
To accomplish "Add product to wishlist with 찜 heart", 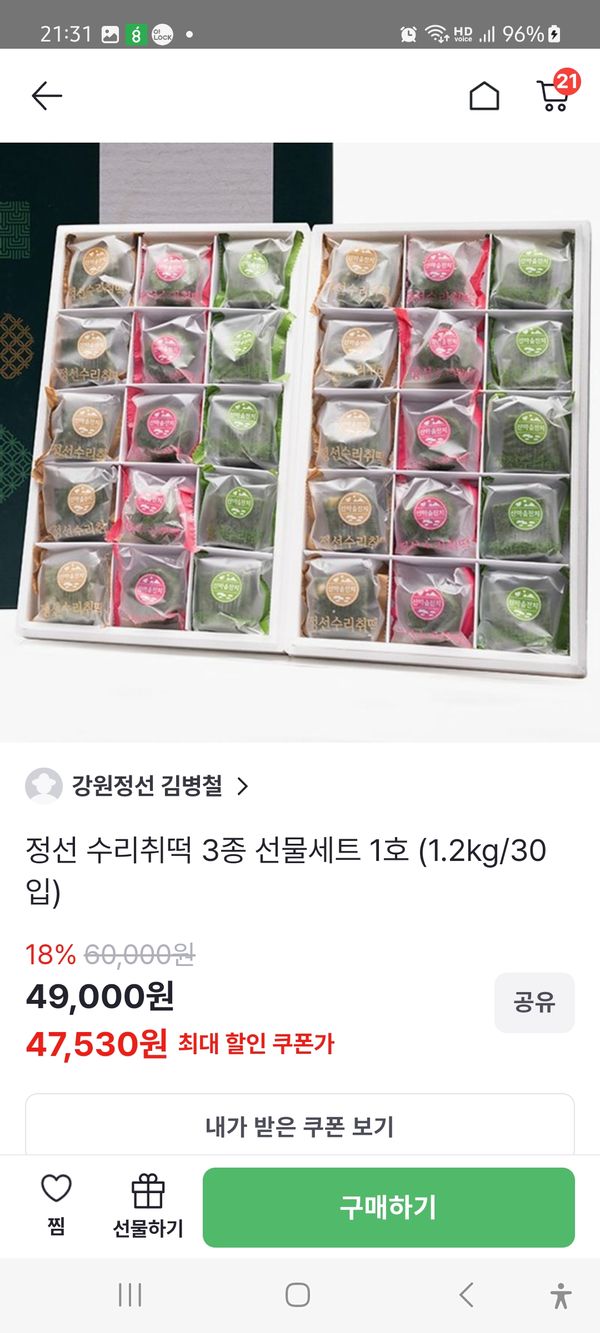I will coord(56,1204).
